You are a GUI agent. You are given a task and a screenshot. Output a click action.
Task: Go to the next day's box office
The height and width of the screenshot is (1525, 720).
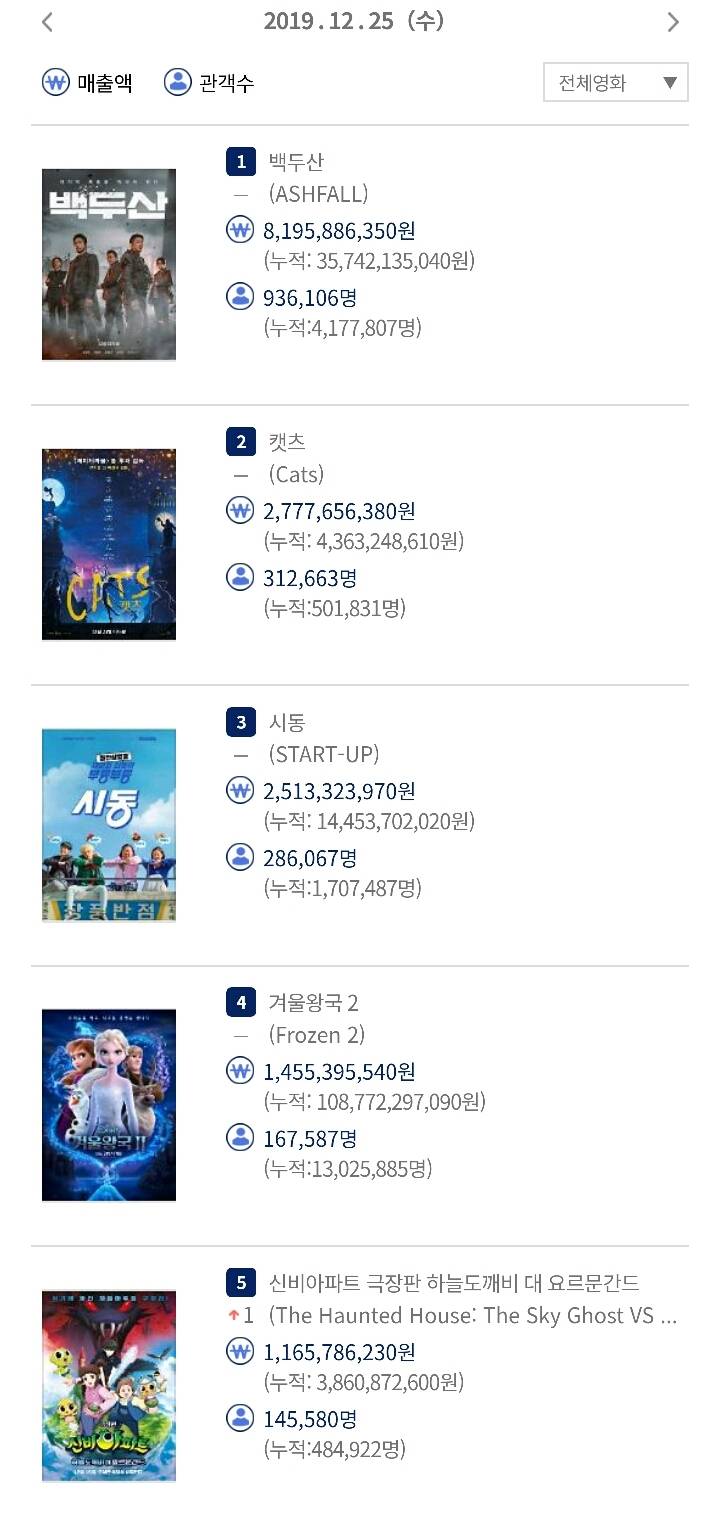click(x=673, y=22)
